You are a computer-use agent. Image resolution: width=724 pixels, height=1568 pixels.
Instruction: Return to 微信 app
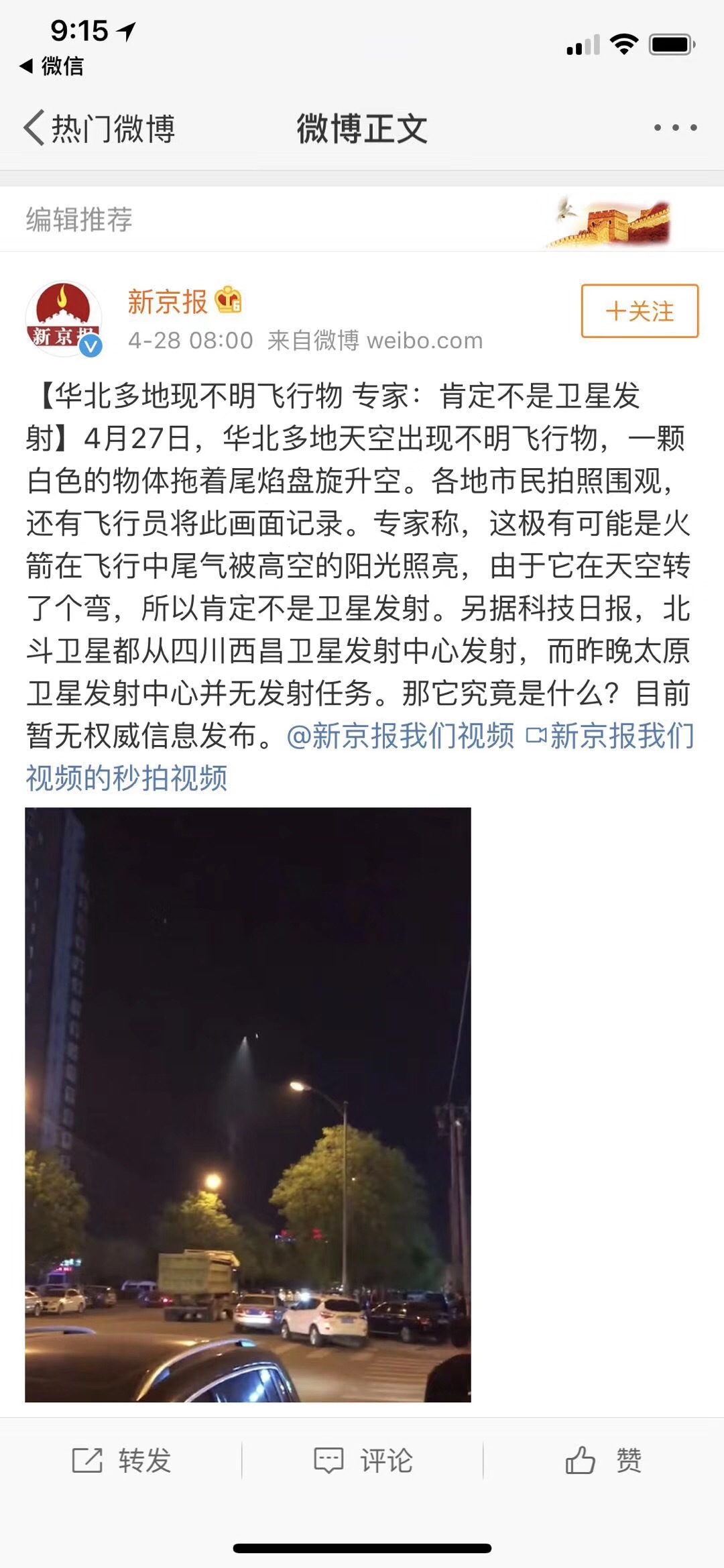[52, 66]
